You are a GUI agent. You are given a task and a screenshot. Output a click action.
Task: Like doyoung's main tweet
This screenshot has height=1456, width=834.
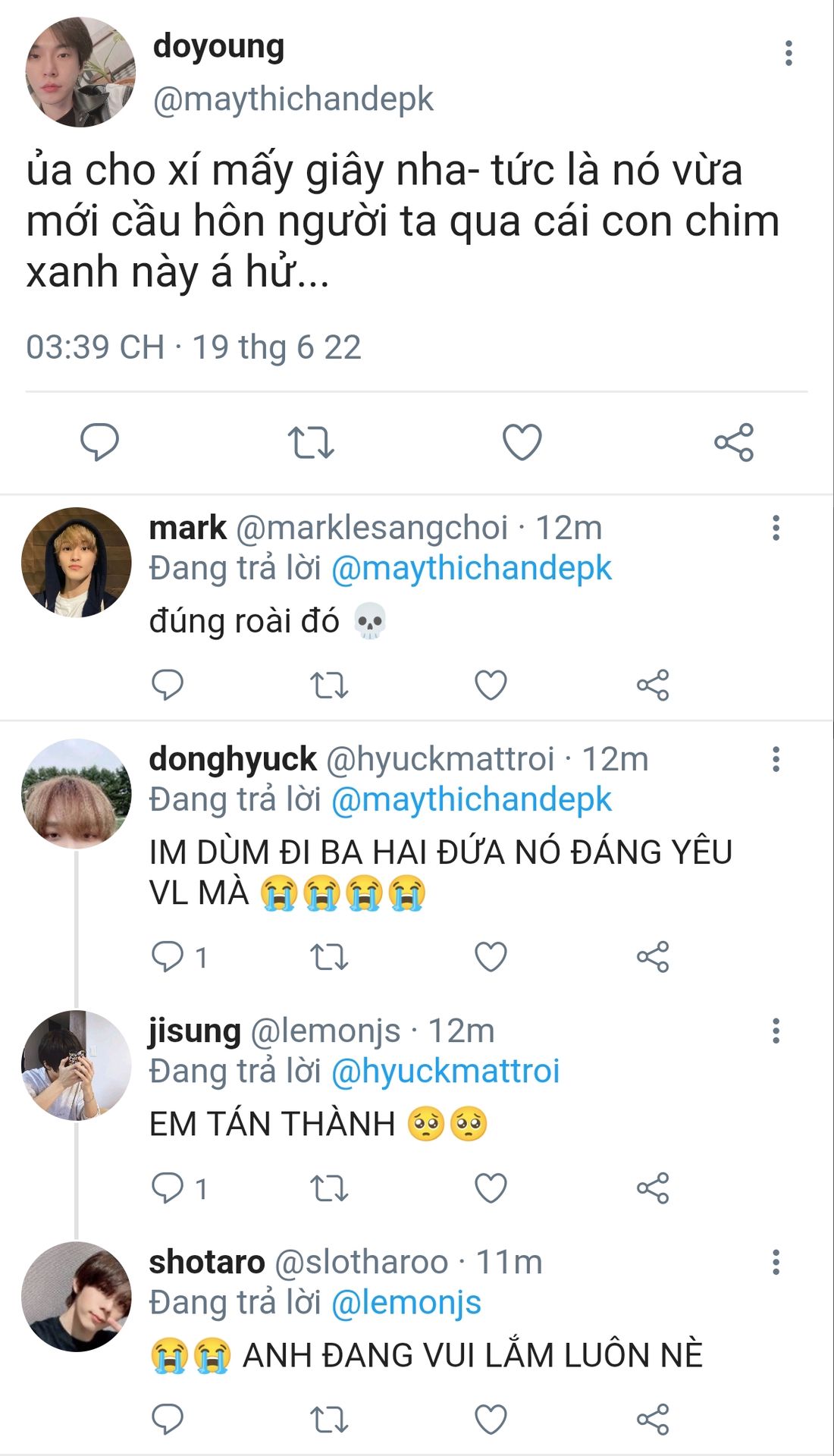[x=522, y=442]
